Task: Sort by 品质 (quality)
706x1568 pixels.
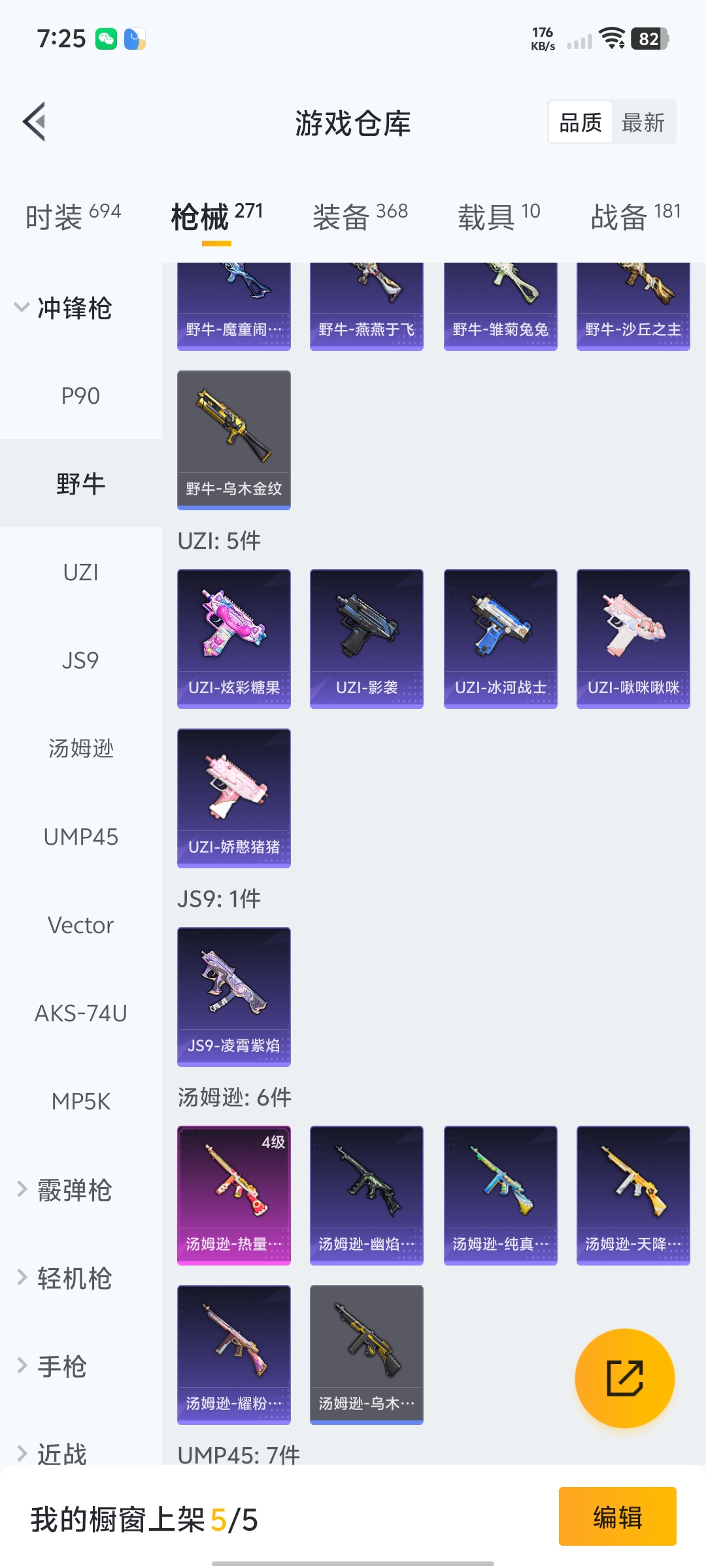Action: (x=580, y=122)
